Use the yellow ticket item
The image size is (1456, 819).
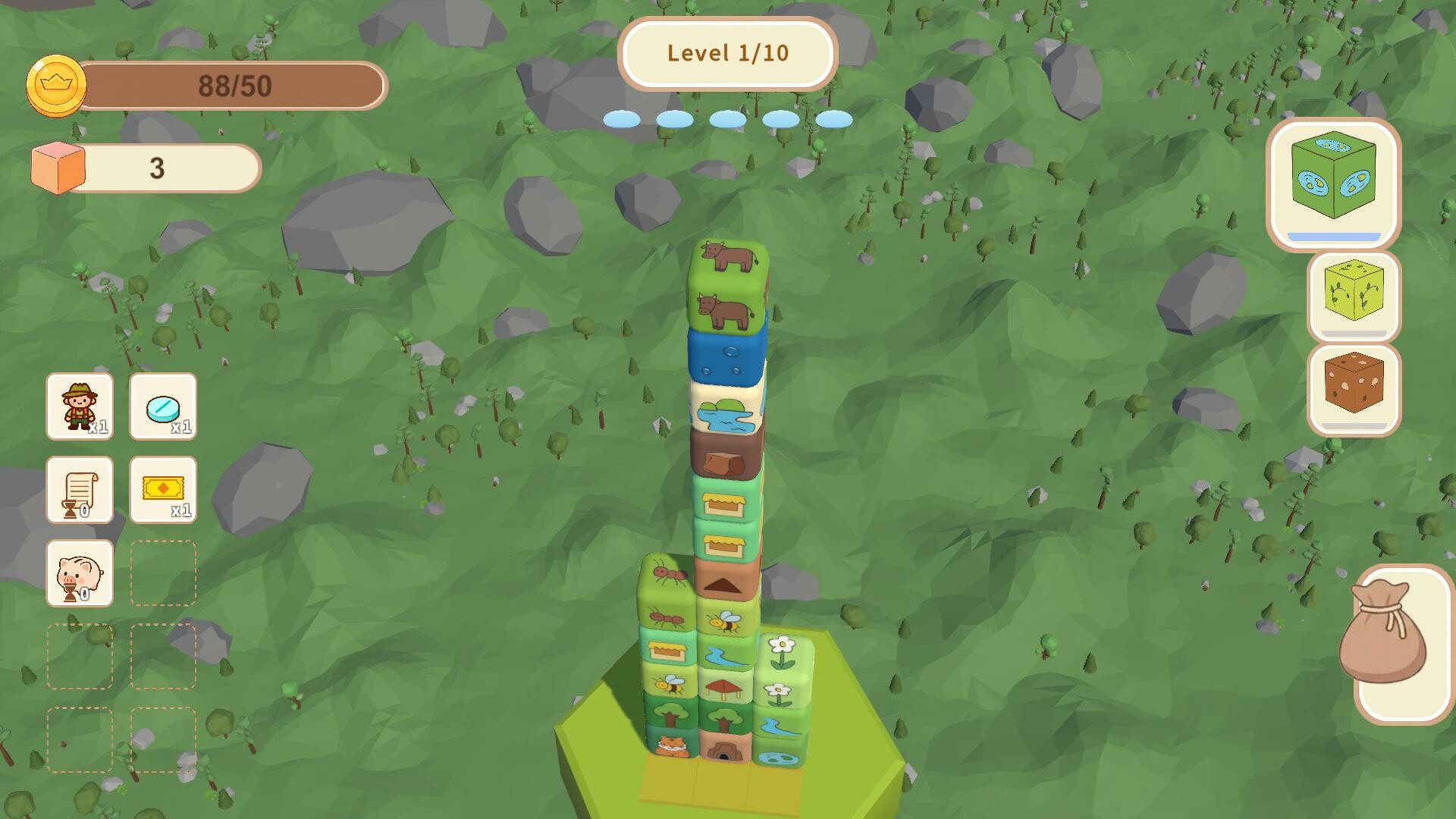163,490
